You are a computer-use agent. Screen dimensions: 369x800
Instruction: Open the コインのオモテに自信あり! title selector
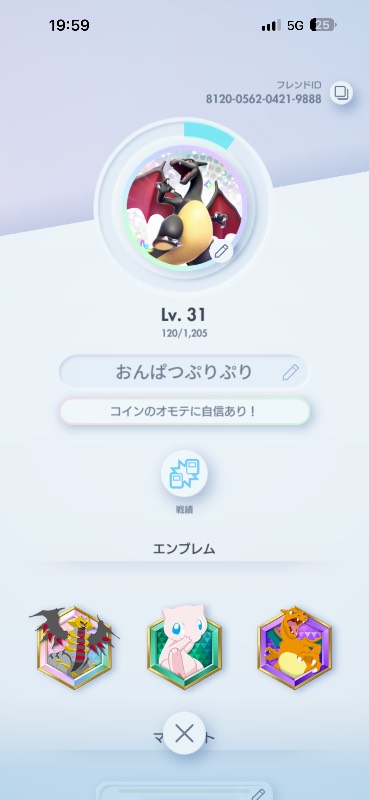184,411
